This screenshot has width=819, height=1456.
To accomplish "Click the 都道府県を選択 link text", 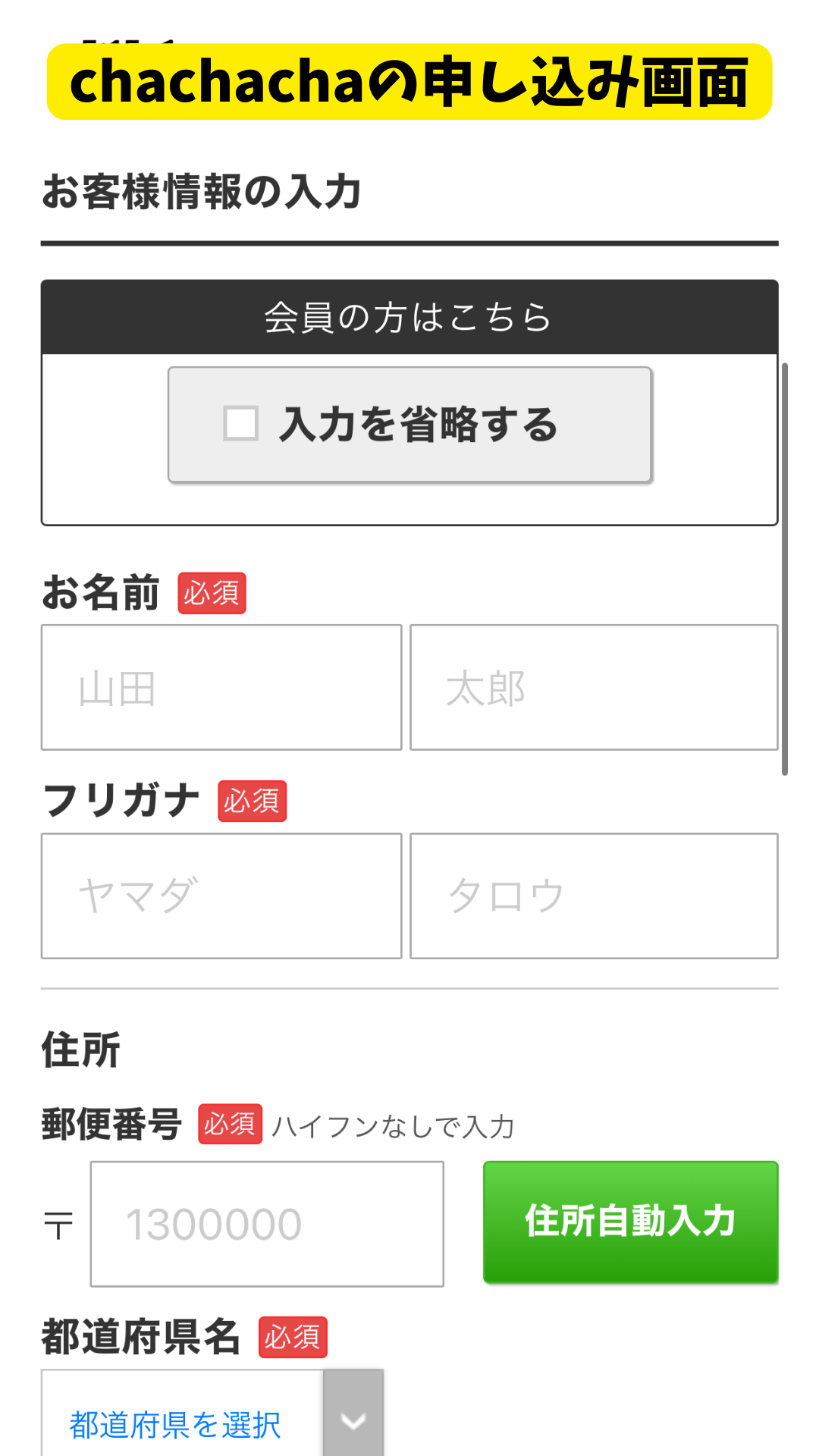I will [174, 1424].
